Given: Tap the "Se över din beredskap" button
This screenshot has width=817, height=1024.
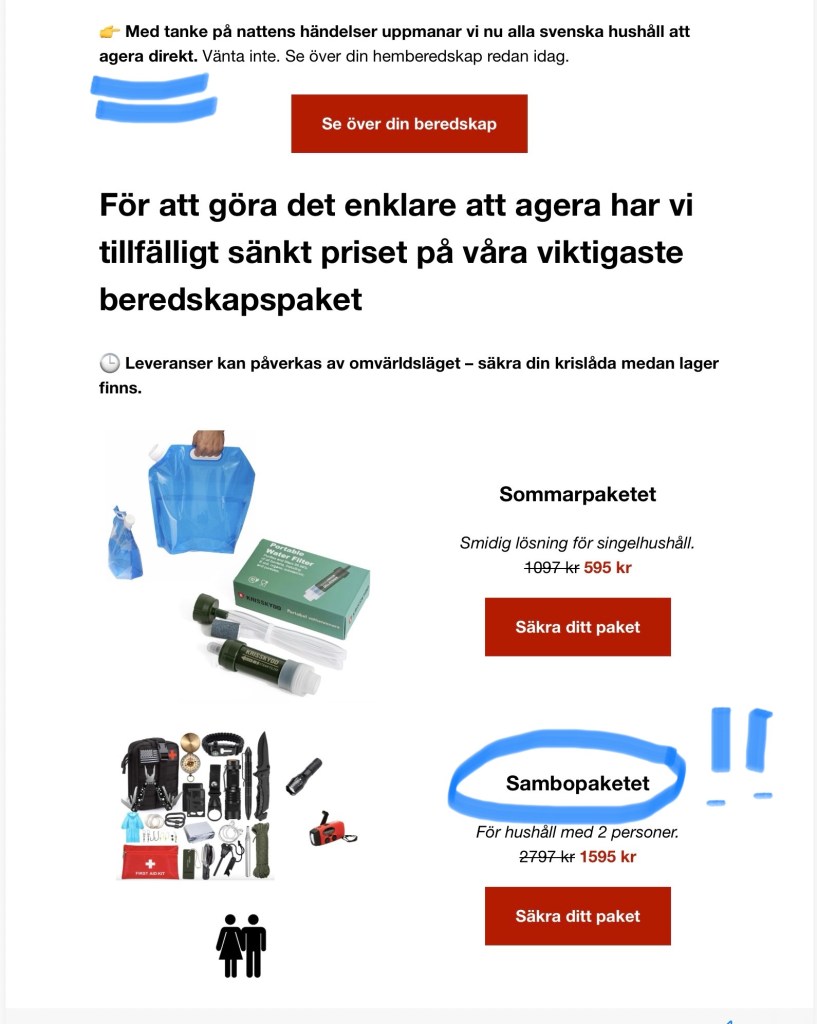Looking at the screenshot, I should (x=409, y=124).
